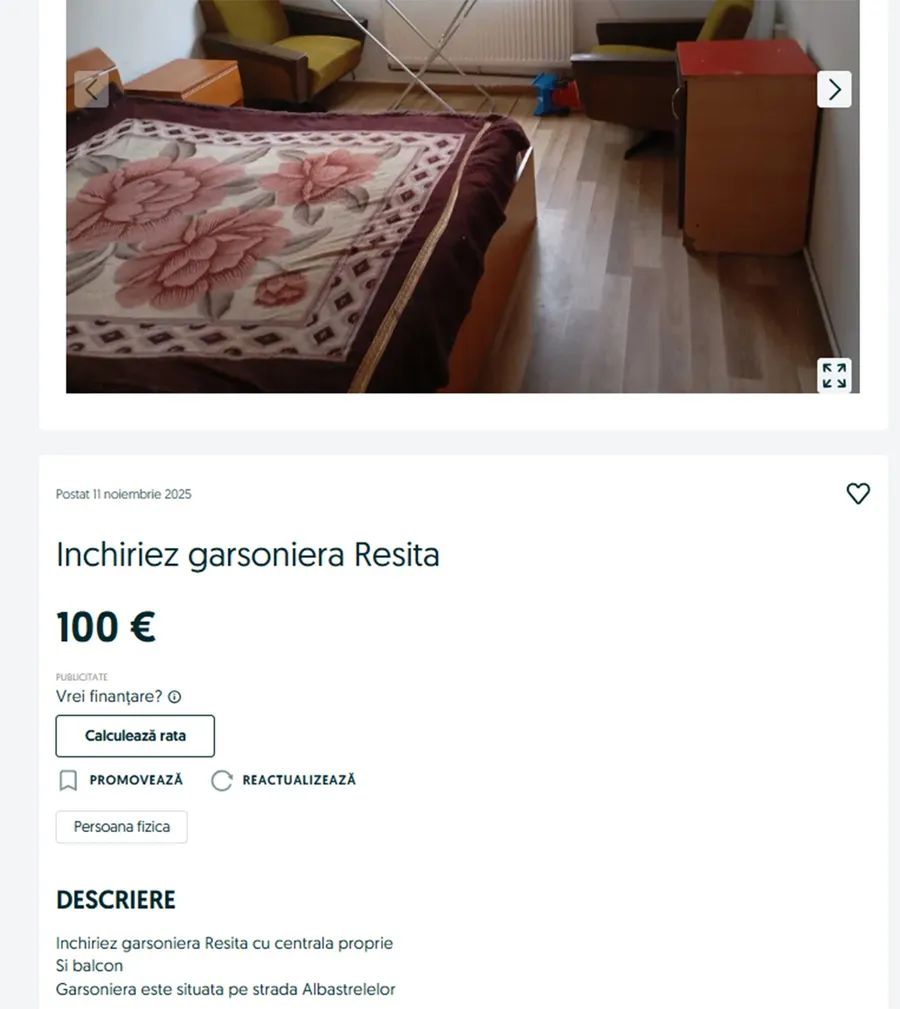
Task: Refresh the ad with Reactualizează
Action: coord(285,780)
